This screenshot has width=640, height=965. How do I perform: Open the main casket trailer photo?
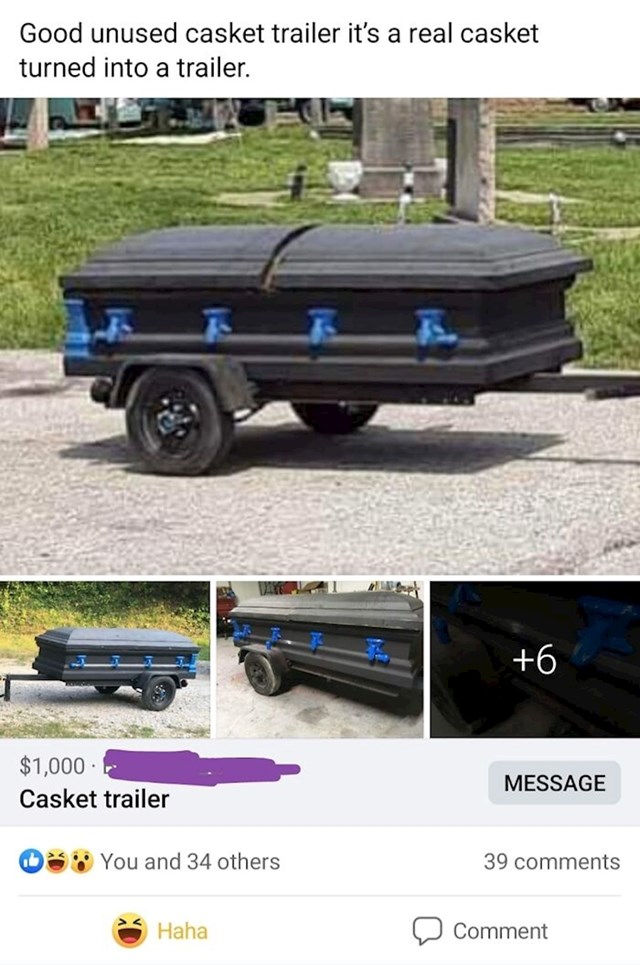click(320, 335)
